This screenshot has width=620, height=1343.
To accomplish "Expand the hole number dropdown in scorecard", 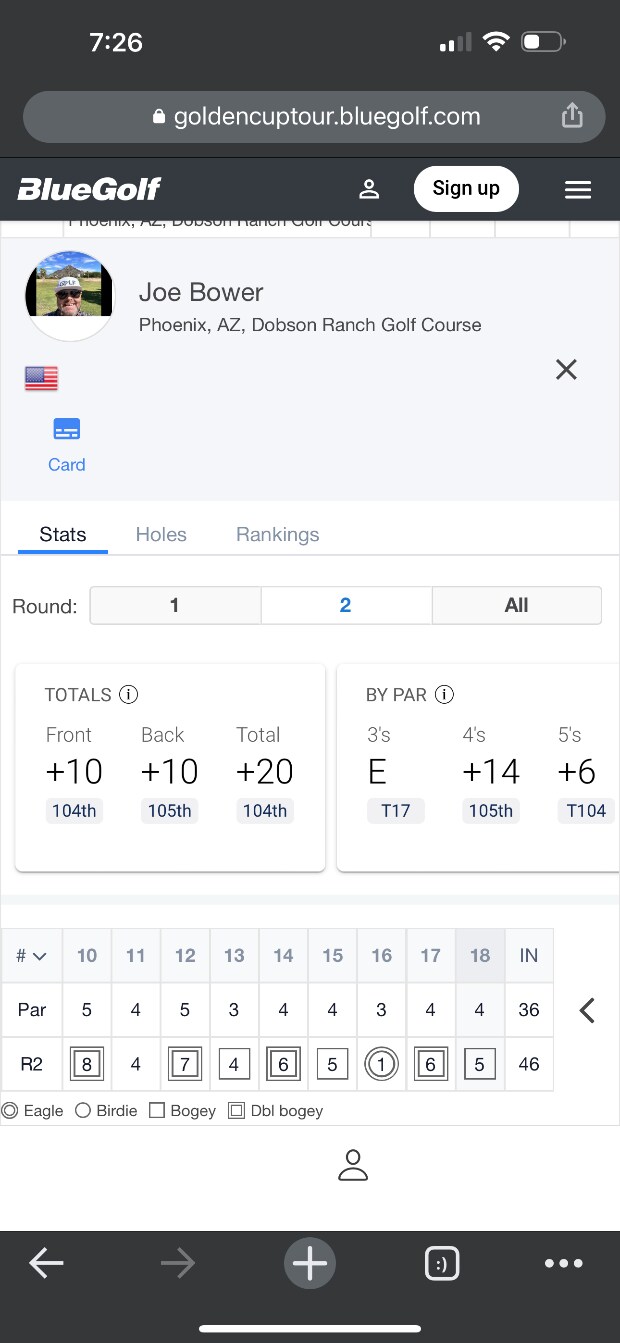I will pyautogui.click(x=31, y=956).
